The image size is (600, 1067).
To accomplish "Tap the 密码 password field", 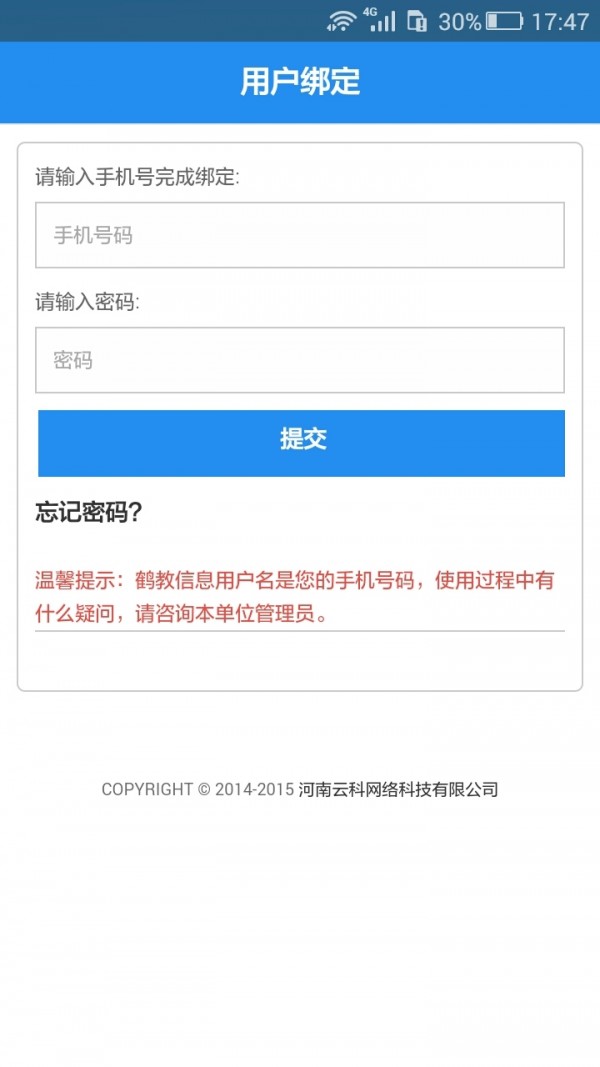I will [300, 360].
